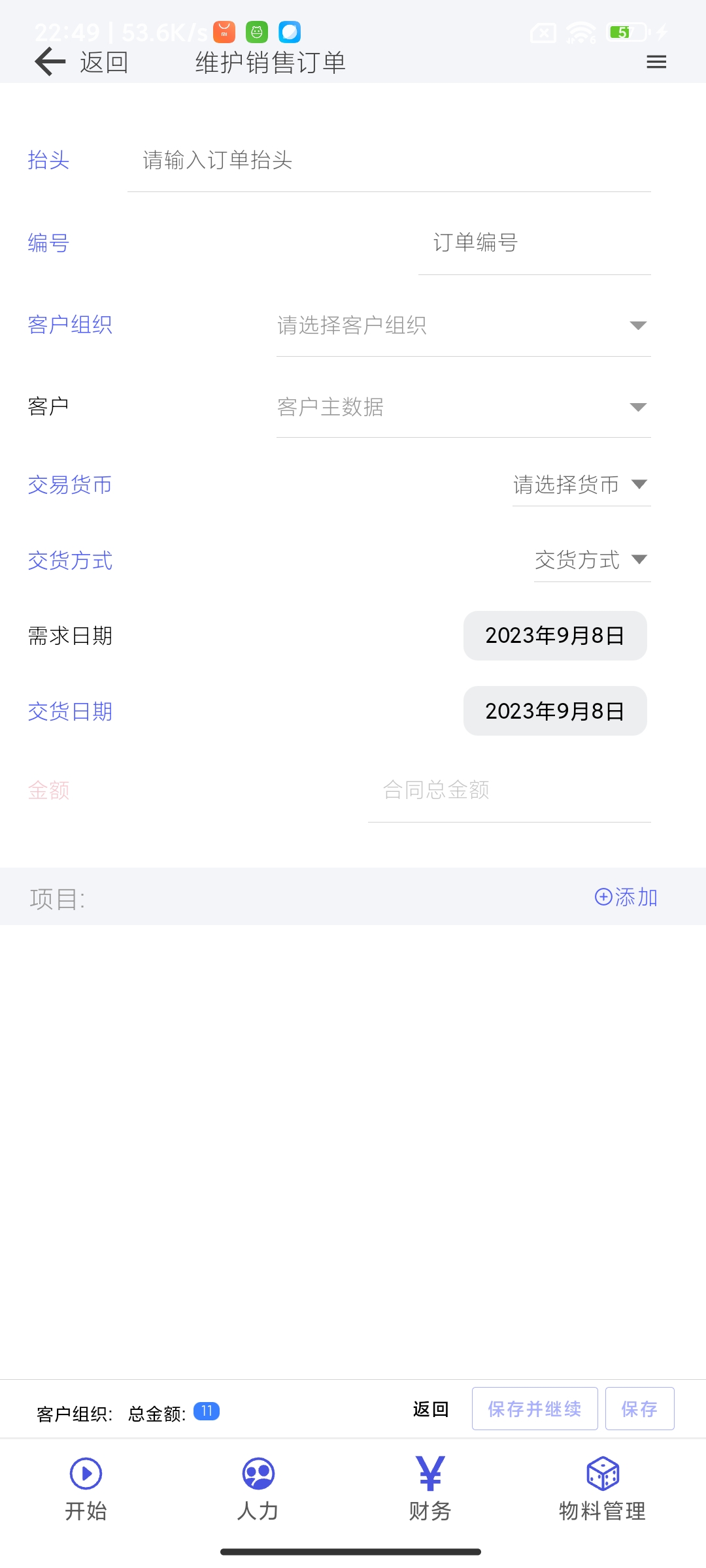
Task: Tap the back arrow at the top
Action: click(50, 62)
